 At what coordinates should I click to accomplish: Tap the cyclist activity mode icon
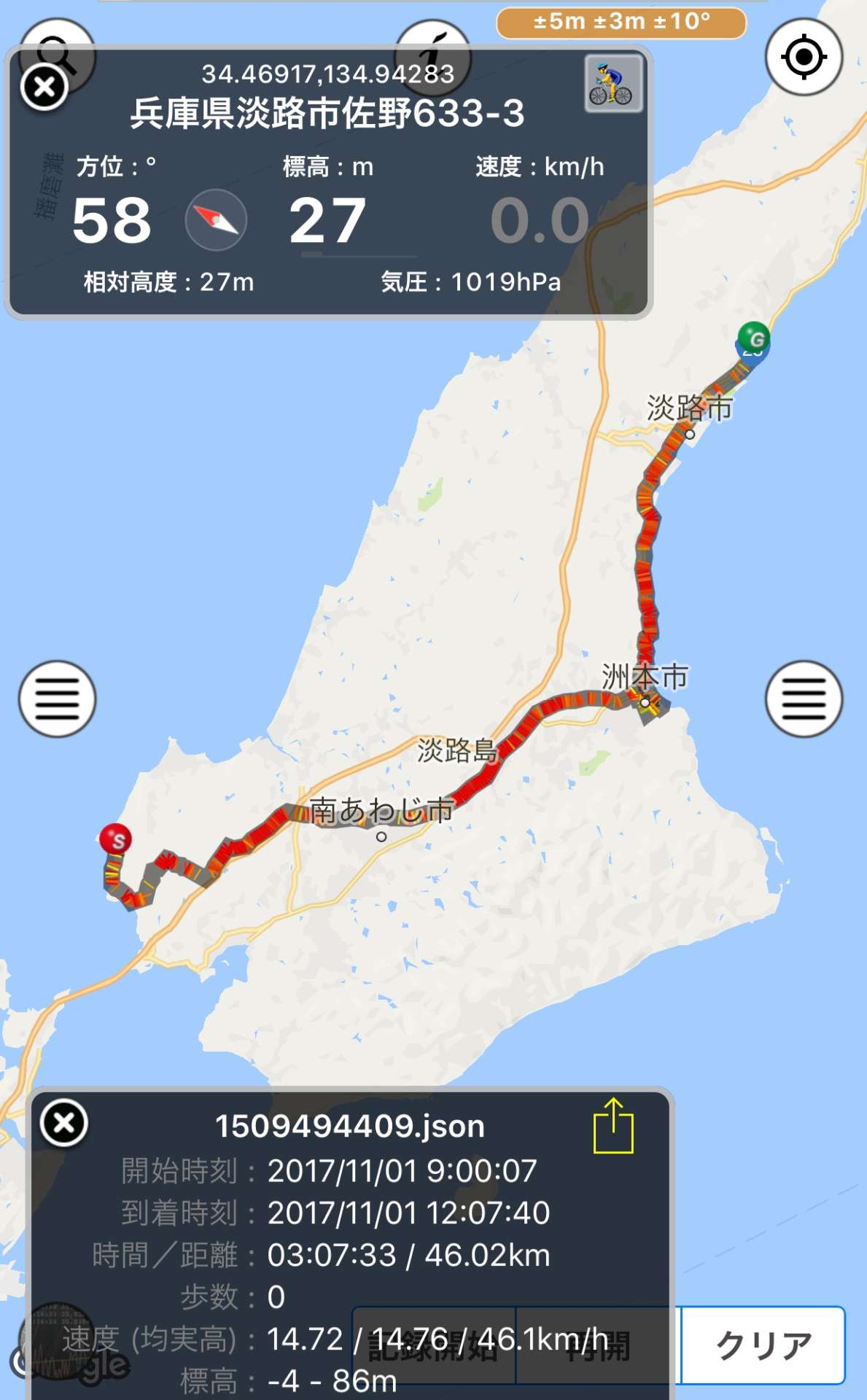pyautogui.click(x=613, y=85)
